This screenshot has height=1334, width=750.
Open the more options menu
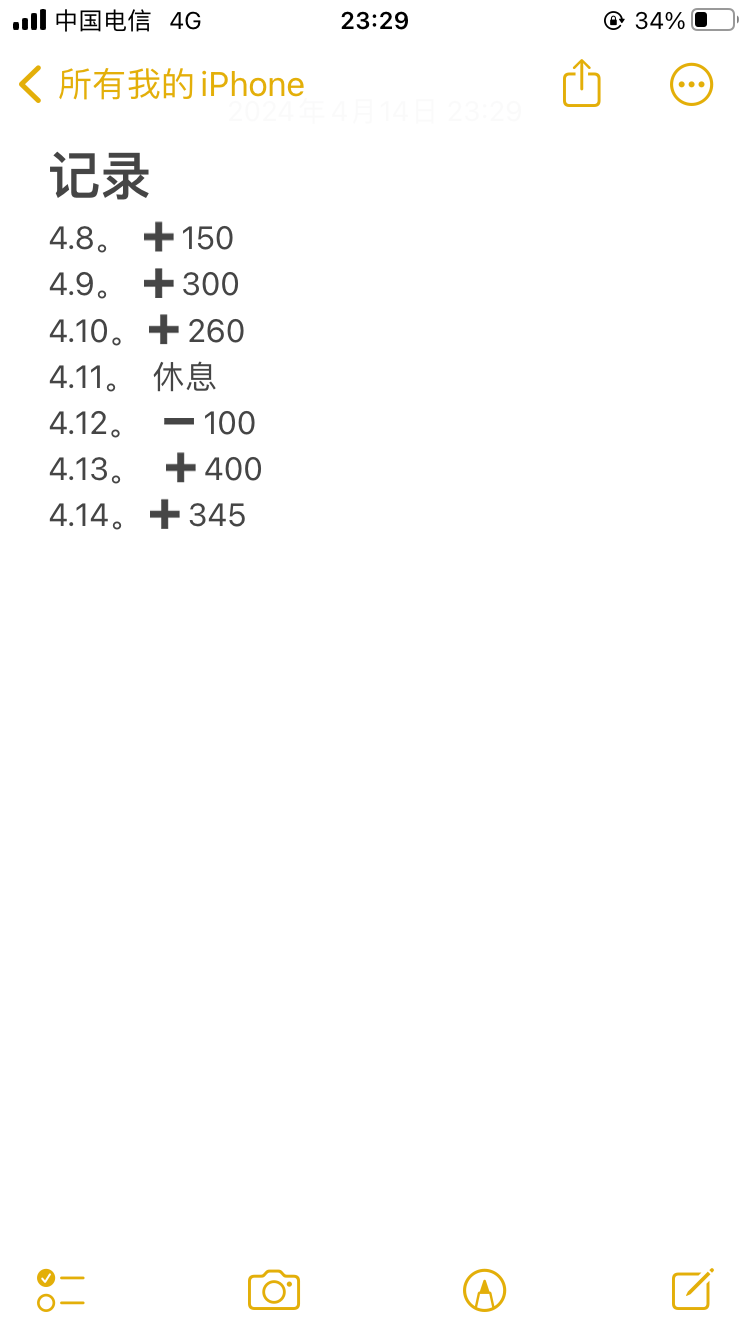click(x=691, y=85)
